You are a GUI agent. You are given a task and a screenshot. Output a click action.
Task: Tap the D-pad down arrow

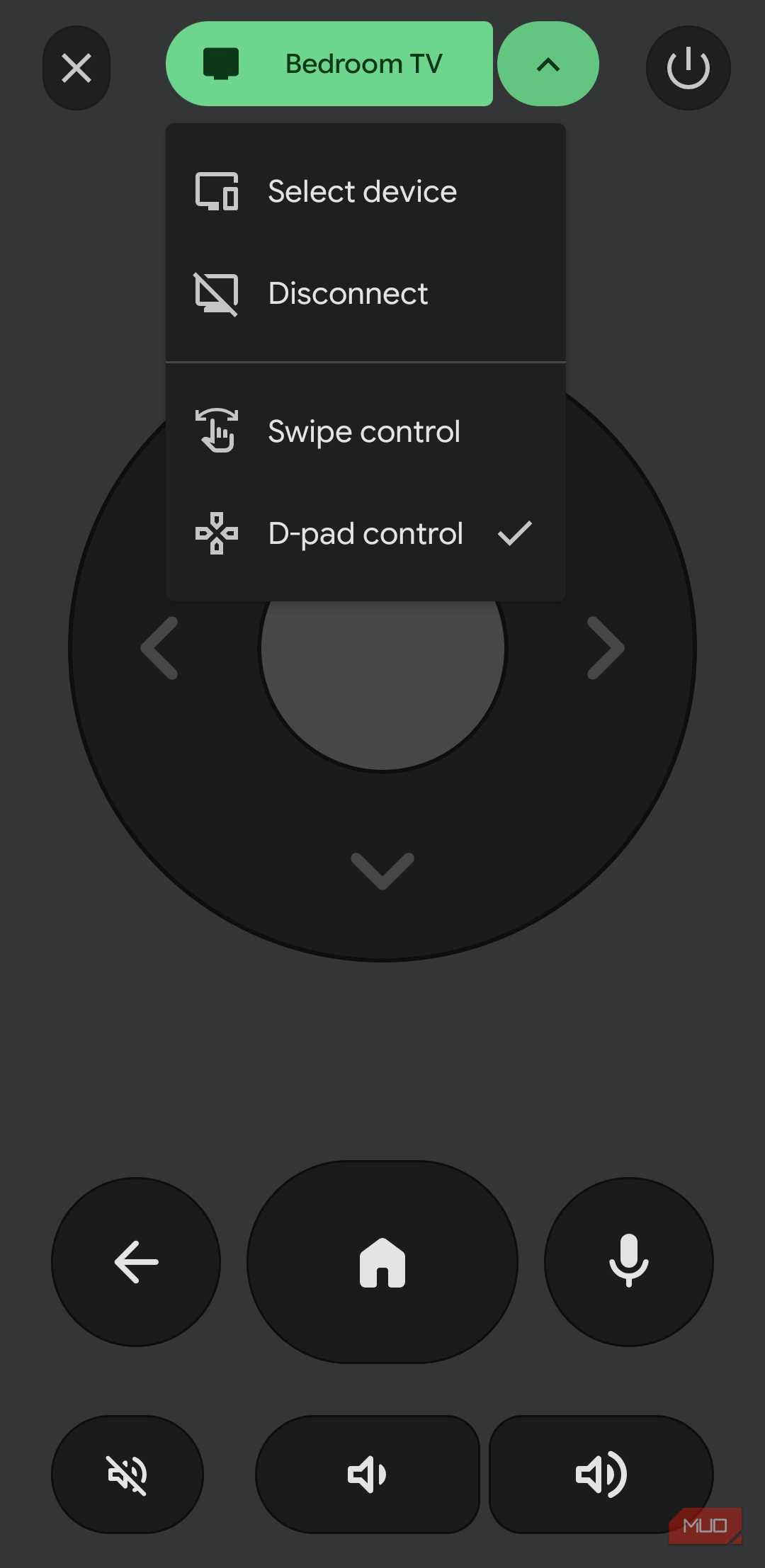tap(382, 870)
